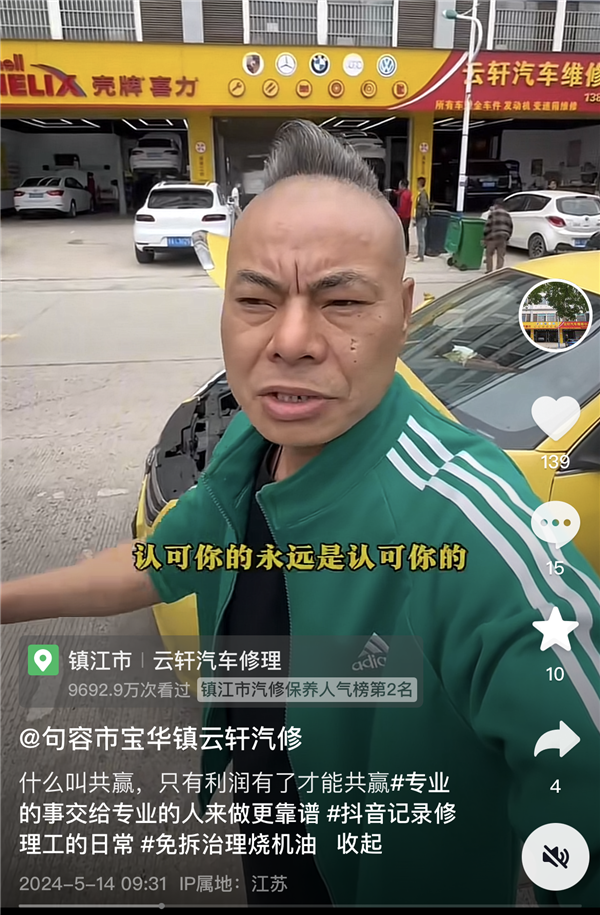600x915 pixels.
Task: Unmute the video sound
Action: [555, 856]
